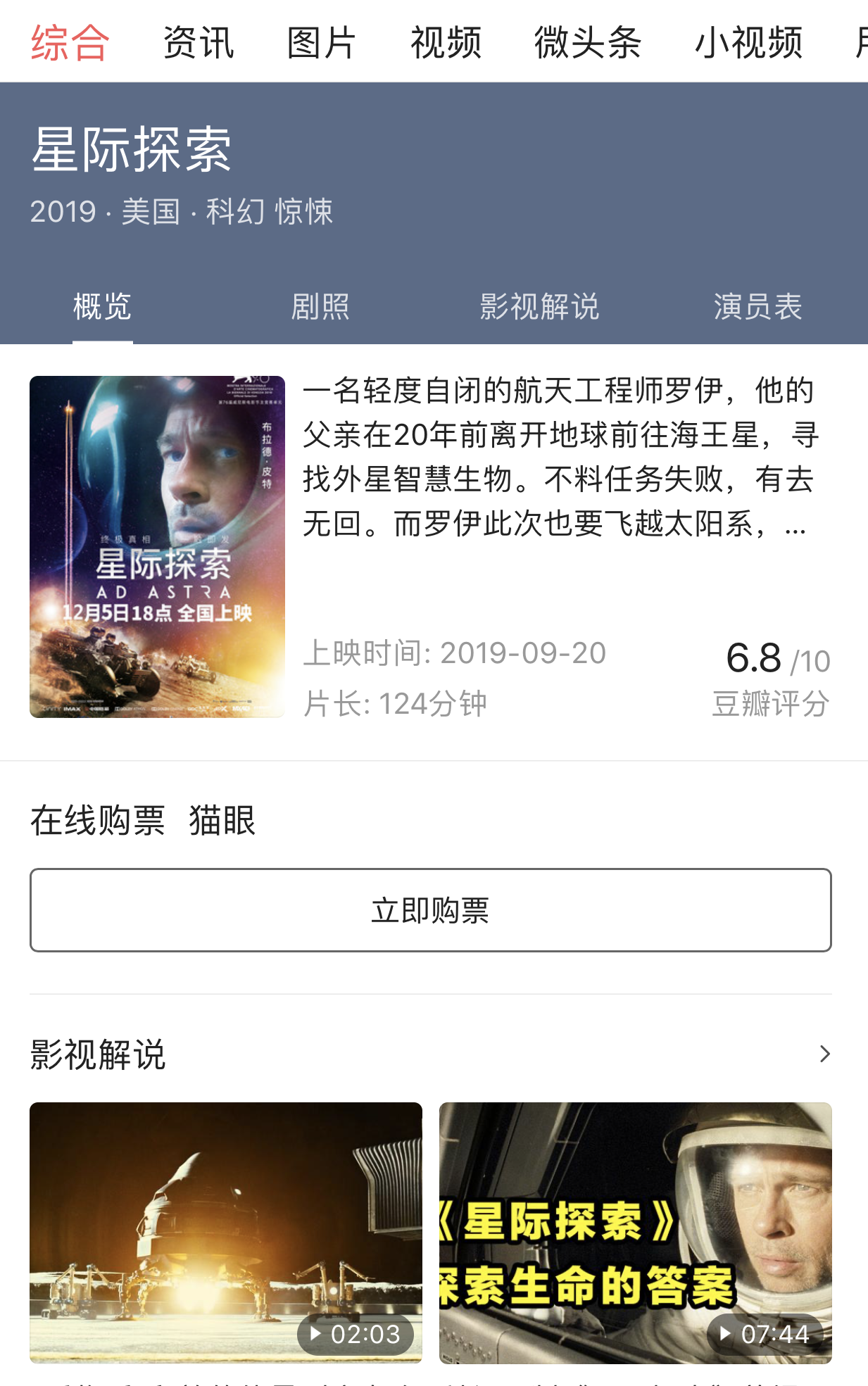Screen dimensions: 868x1386
Task: Expand the truncated movie synopsis
Action: pos(795,525)
